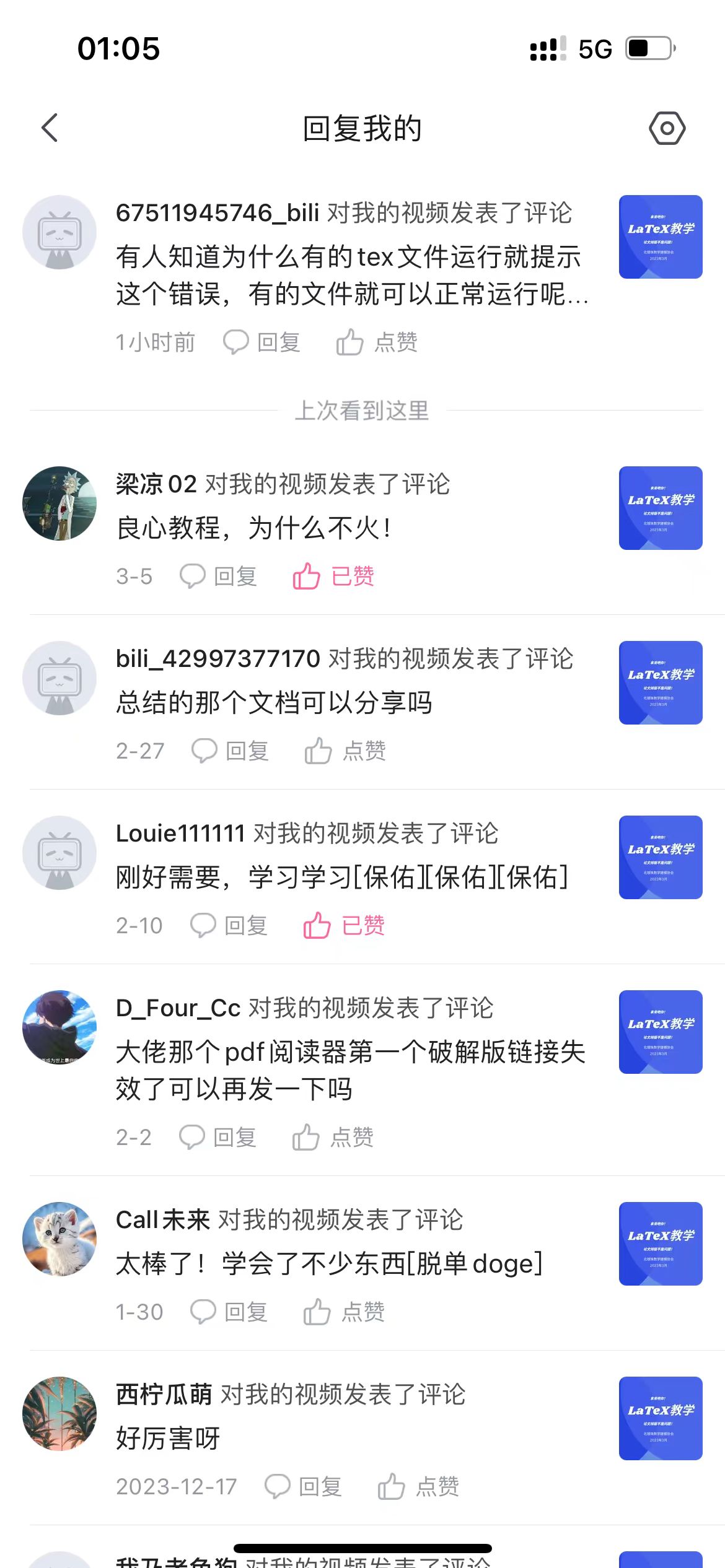Reply to D_Four_Cc about the pdf reader
The width and height of the screenshot is (725, 1568).
tap(218, 1137)
